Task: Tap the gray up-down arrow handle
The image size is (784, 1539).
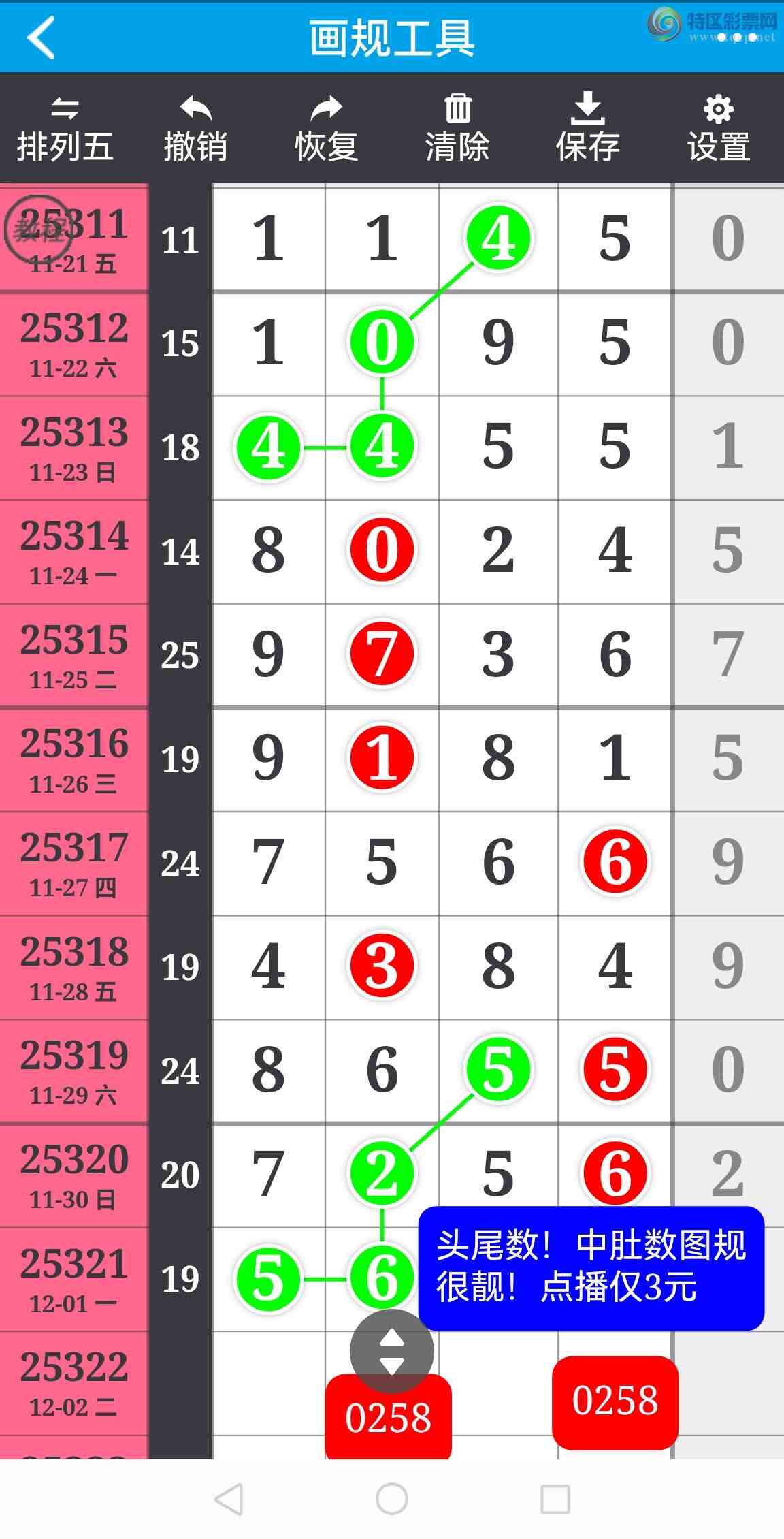Action: tap(391, 1351)
